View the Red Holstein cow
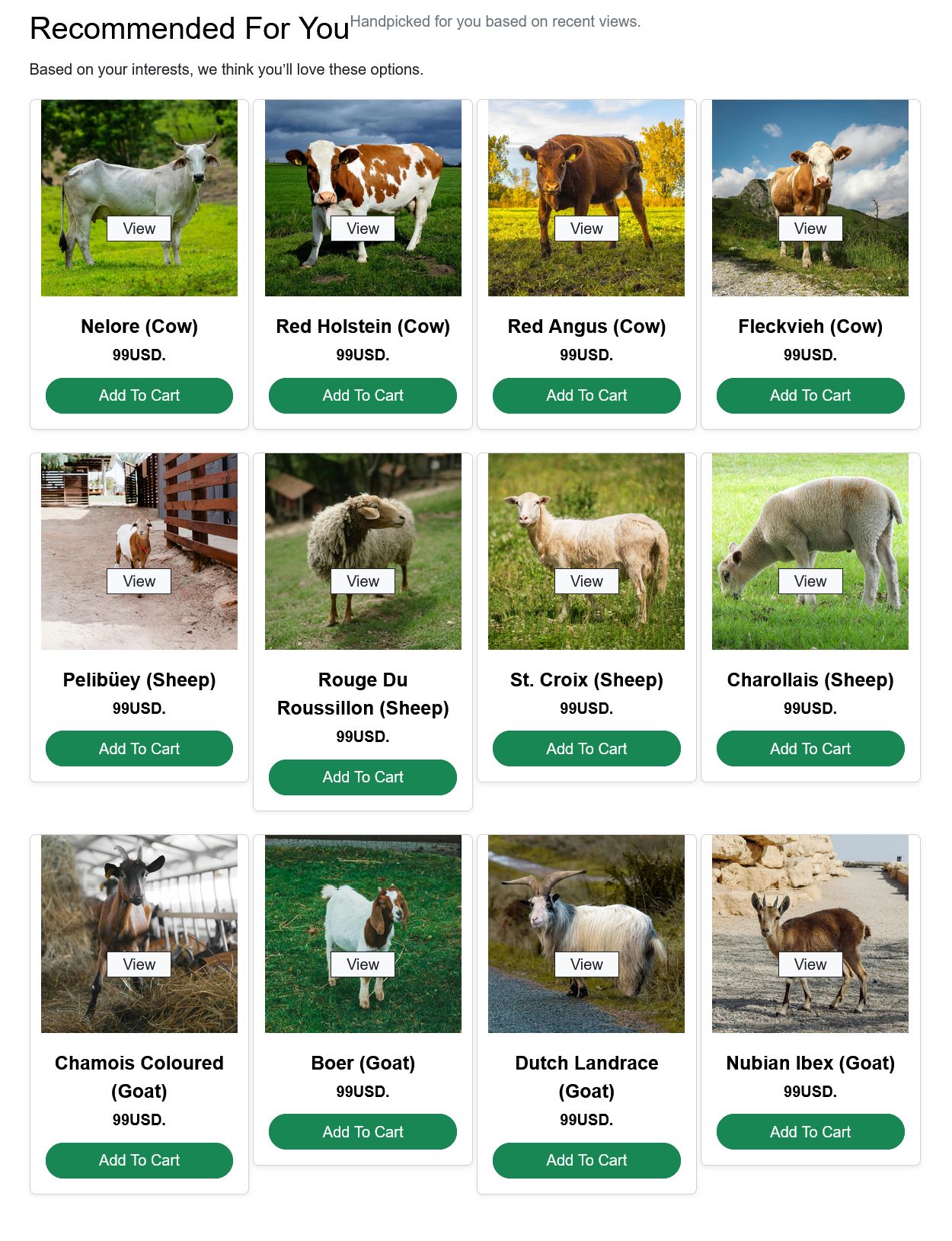 click(363, 229)
